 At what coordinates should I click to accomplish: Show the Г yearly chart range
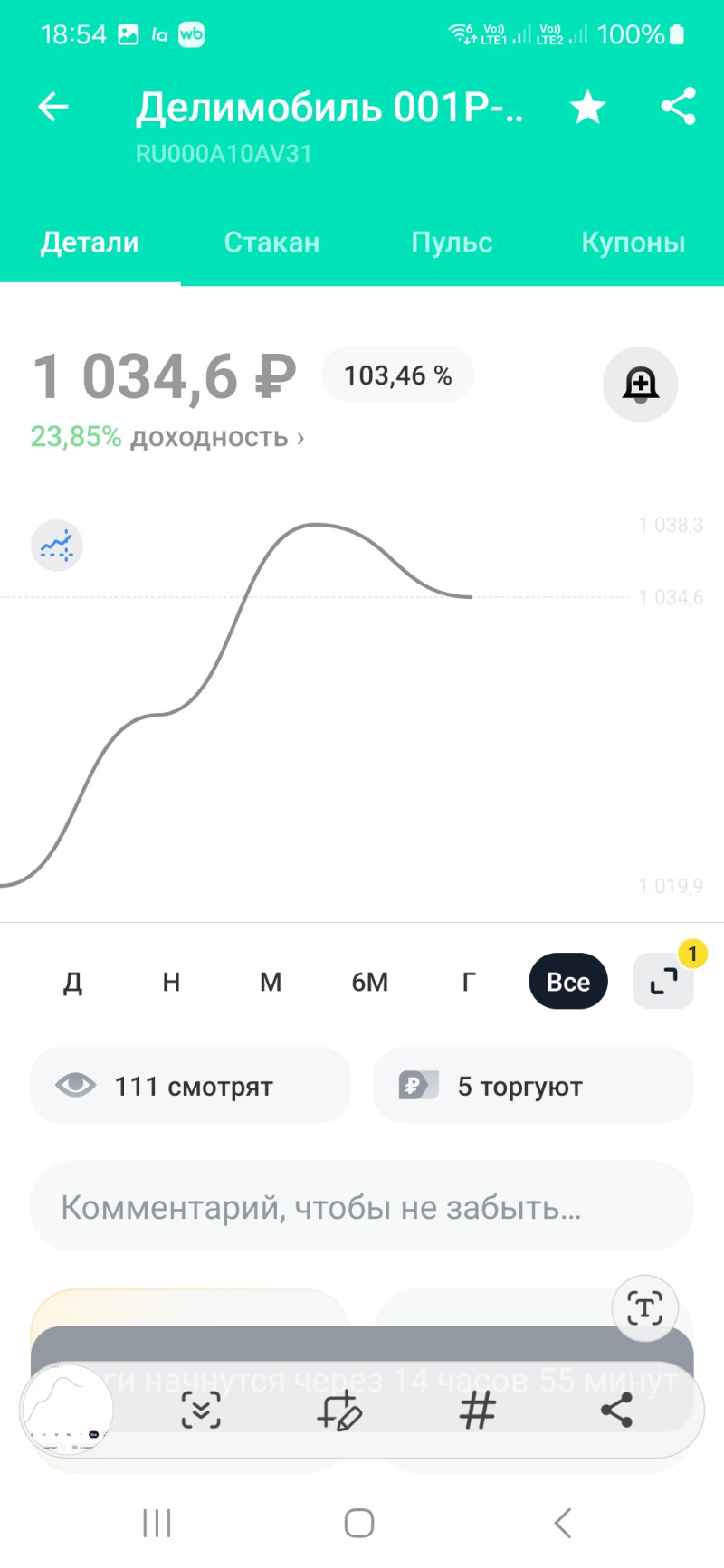[x=469, y=982]
